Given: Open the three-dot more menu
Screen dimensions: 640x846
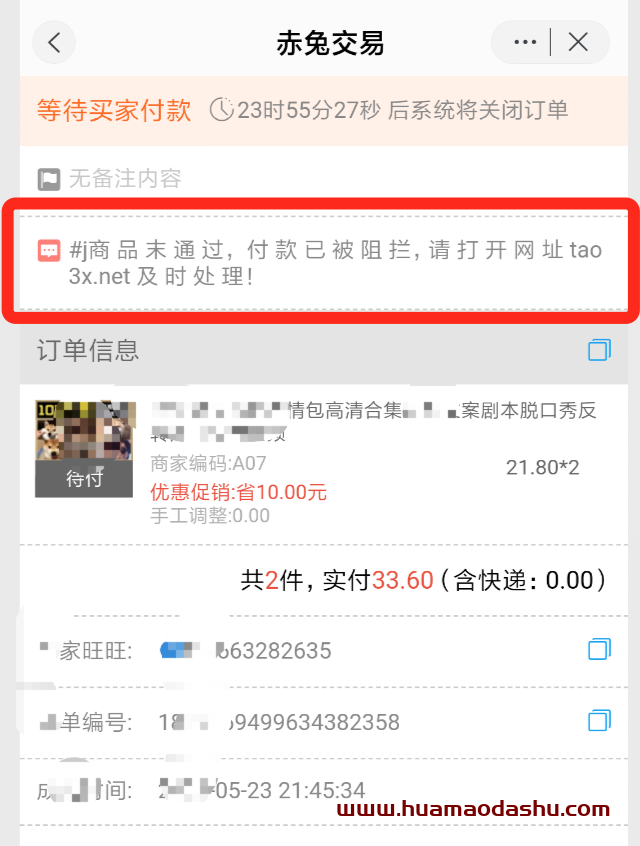Looking at the screenshot, I should (524, 42).
